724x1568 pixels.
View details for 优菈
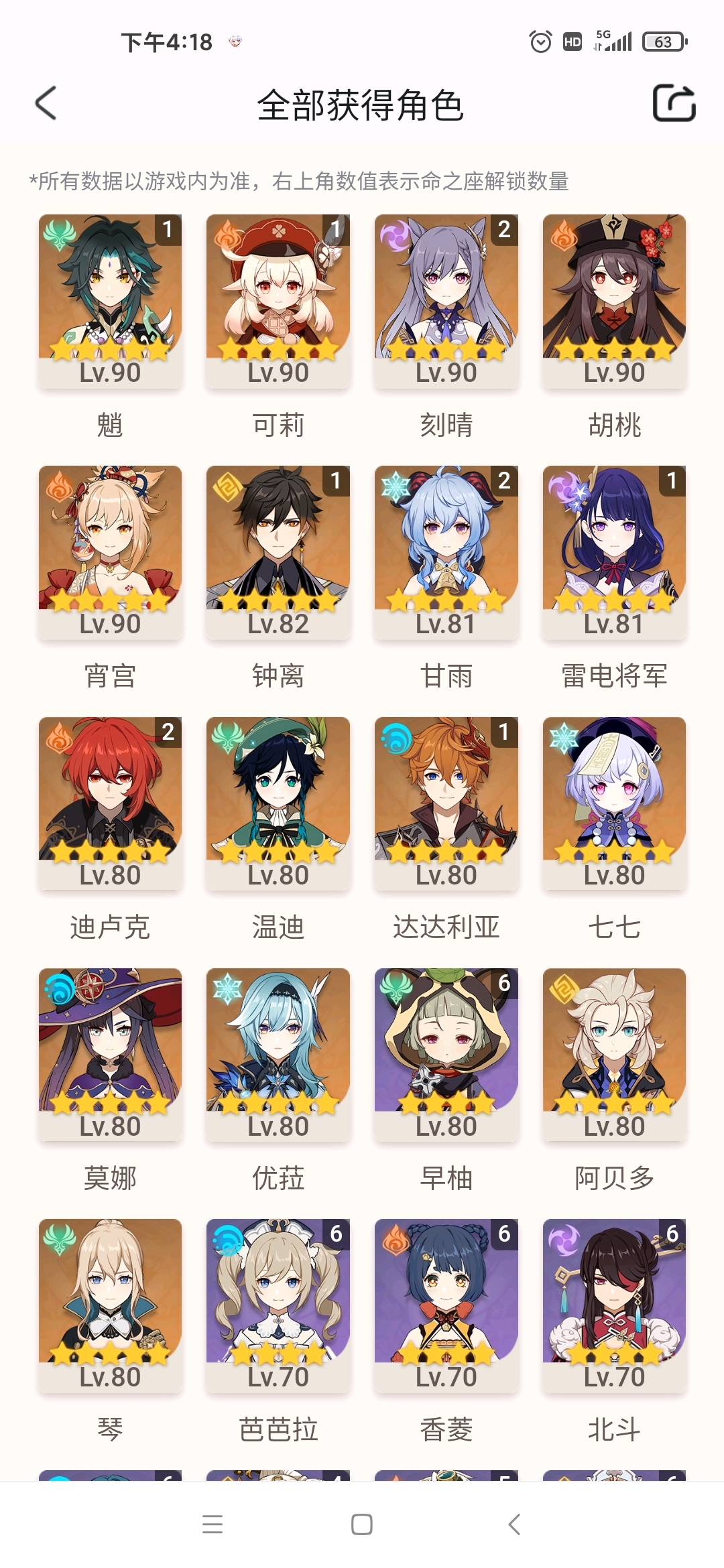tap(278, 1055)
